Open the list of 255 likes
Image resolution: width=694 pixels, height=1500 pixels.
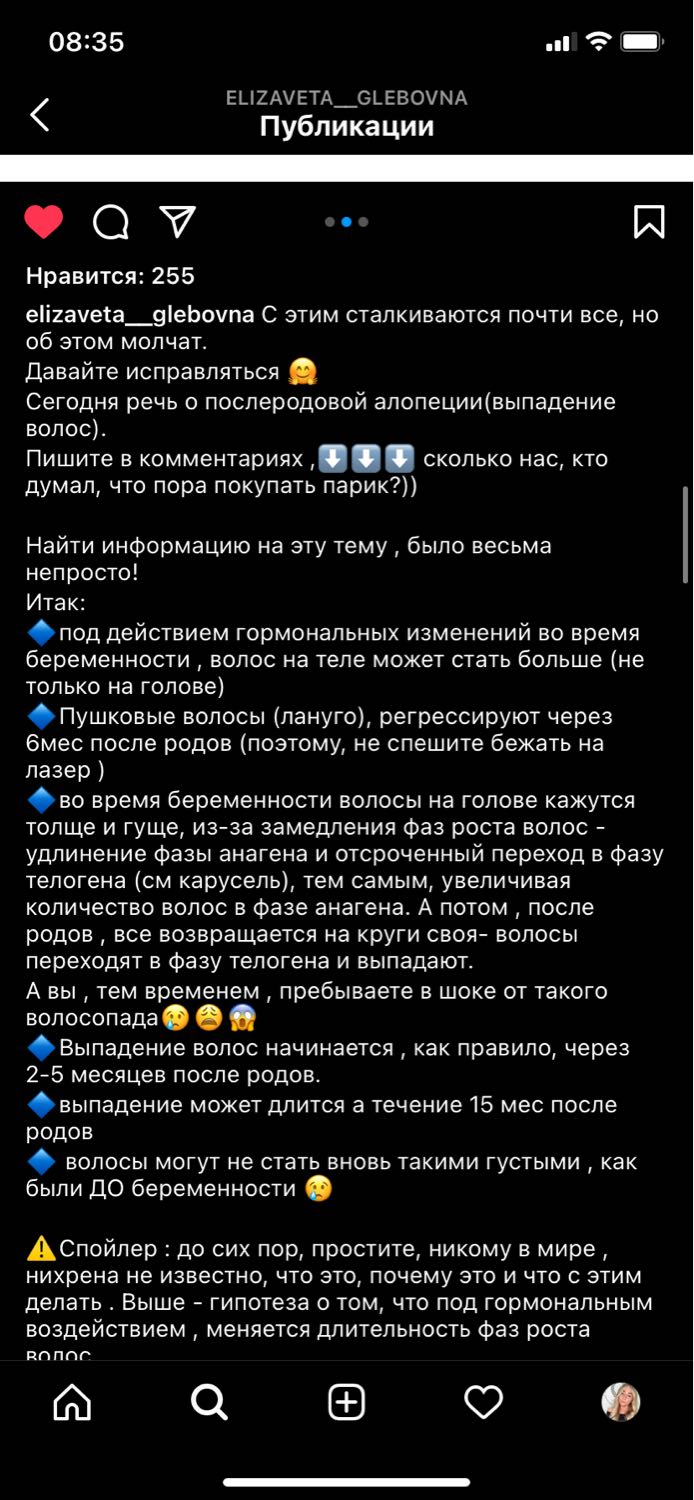[x=110, y=276]
